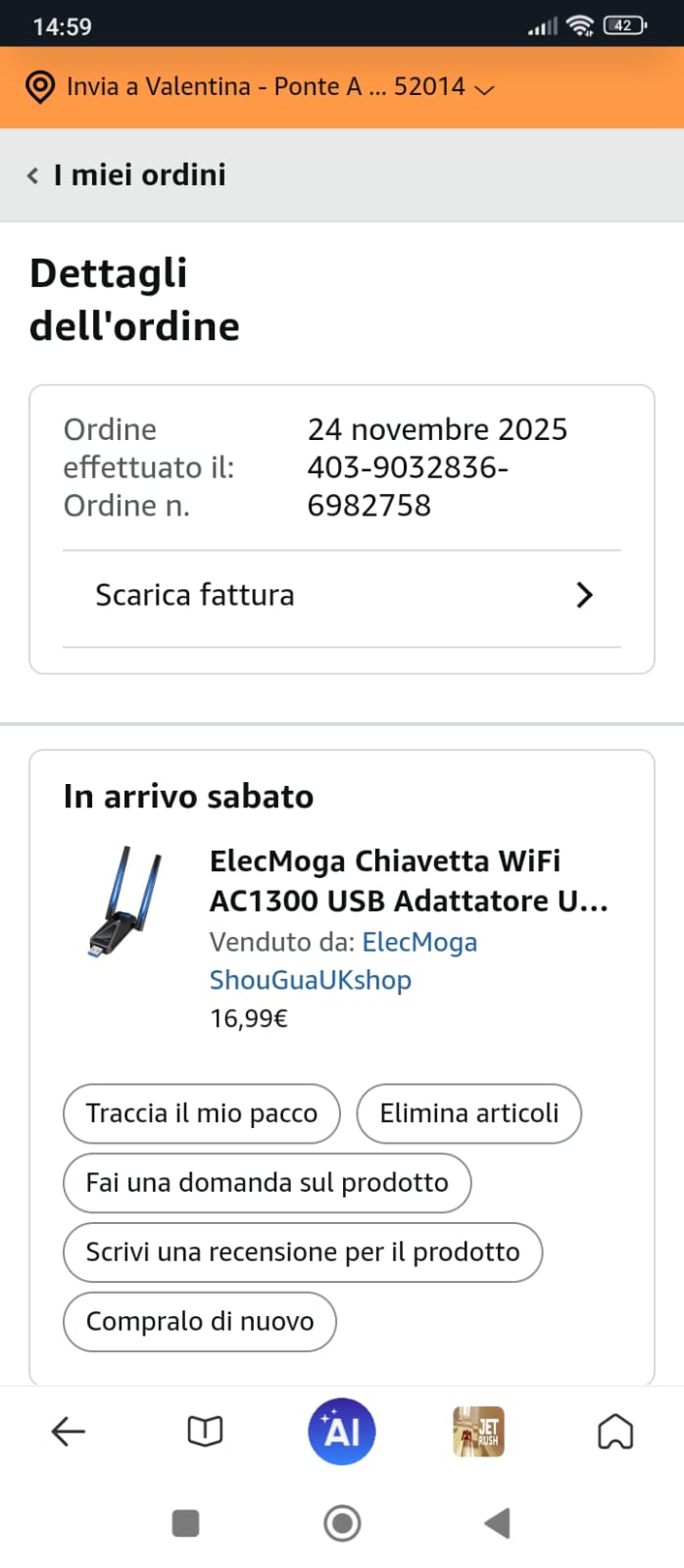Open the browser home icon

(x=615, y=1432)
